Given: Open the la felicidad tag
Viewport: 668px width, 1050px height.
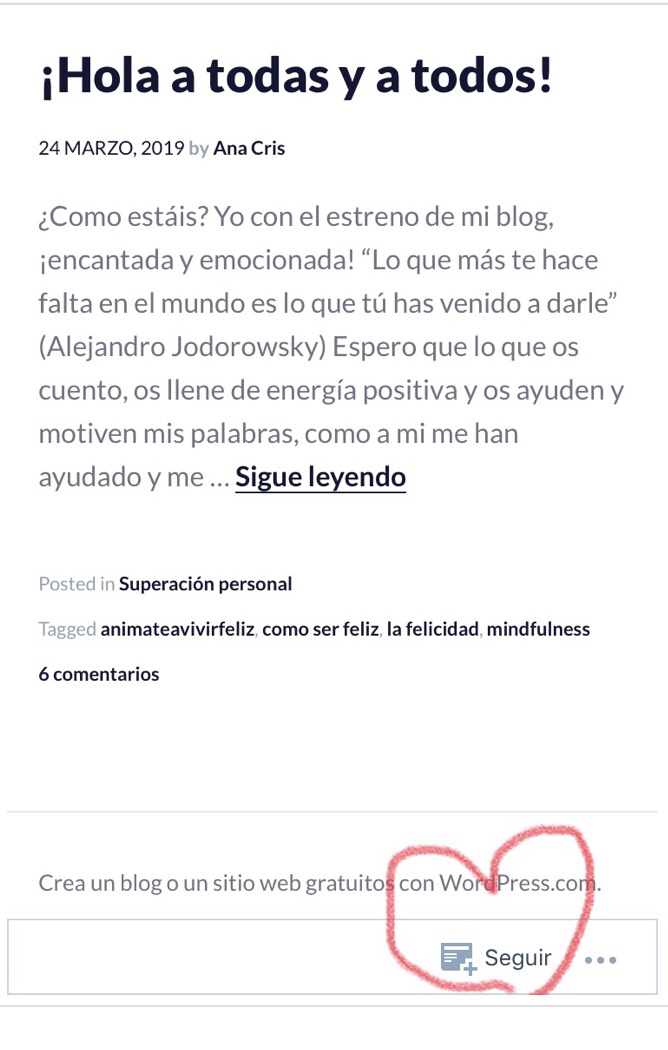Looking at the screenshot, I should tap(433, 629).
